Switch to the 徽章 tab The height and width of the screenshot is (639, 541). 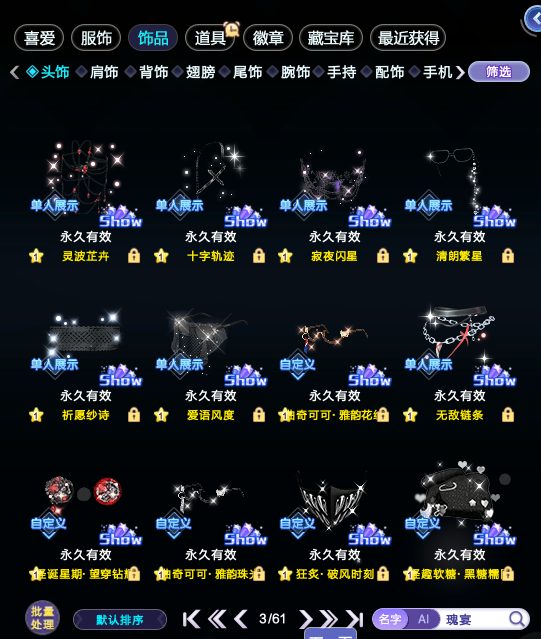click(x=268, y=38)
